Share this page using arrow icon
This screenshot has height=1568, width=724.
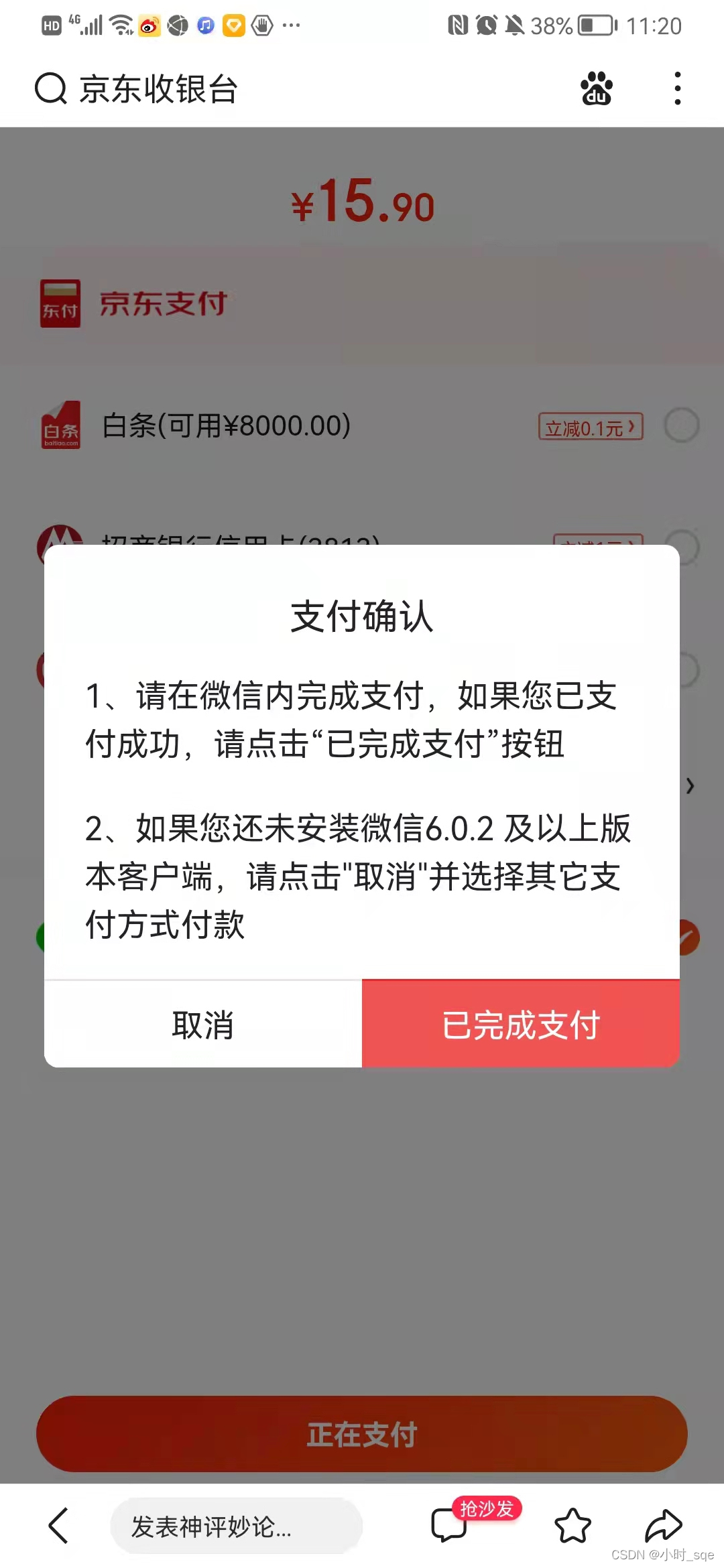664,1526
